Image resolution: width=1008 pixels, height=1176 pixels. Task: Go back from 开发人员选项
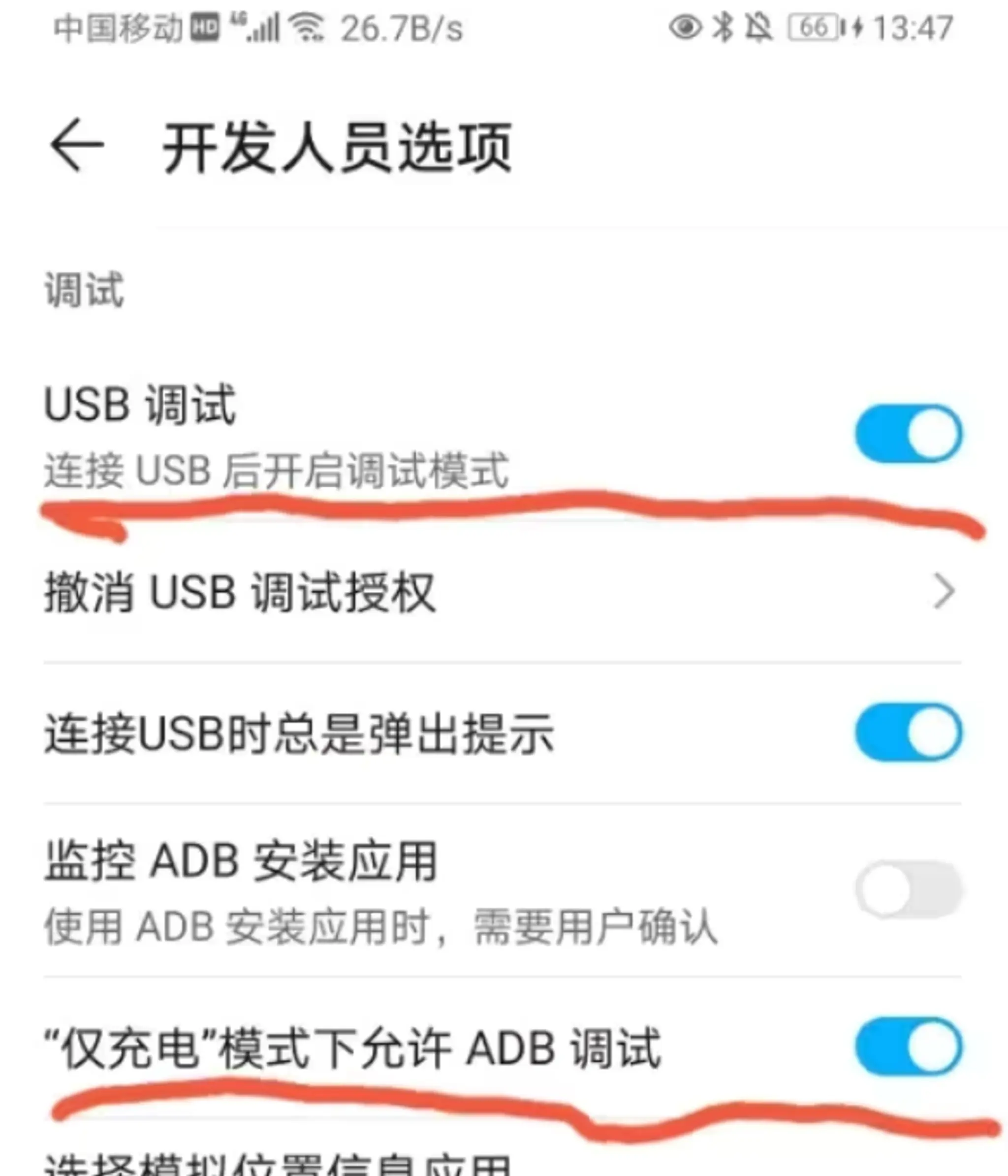77,145
